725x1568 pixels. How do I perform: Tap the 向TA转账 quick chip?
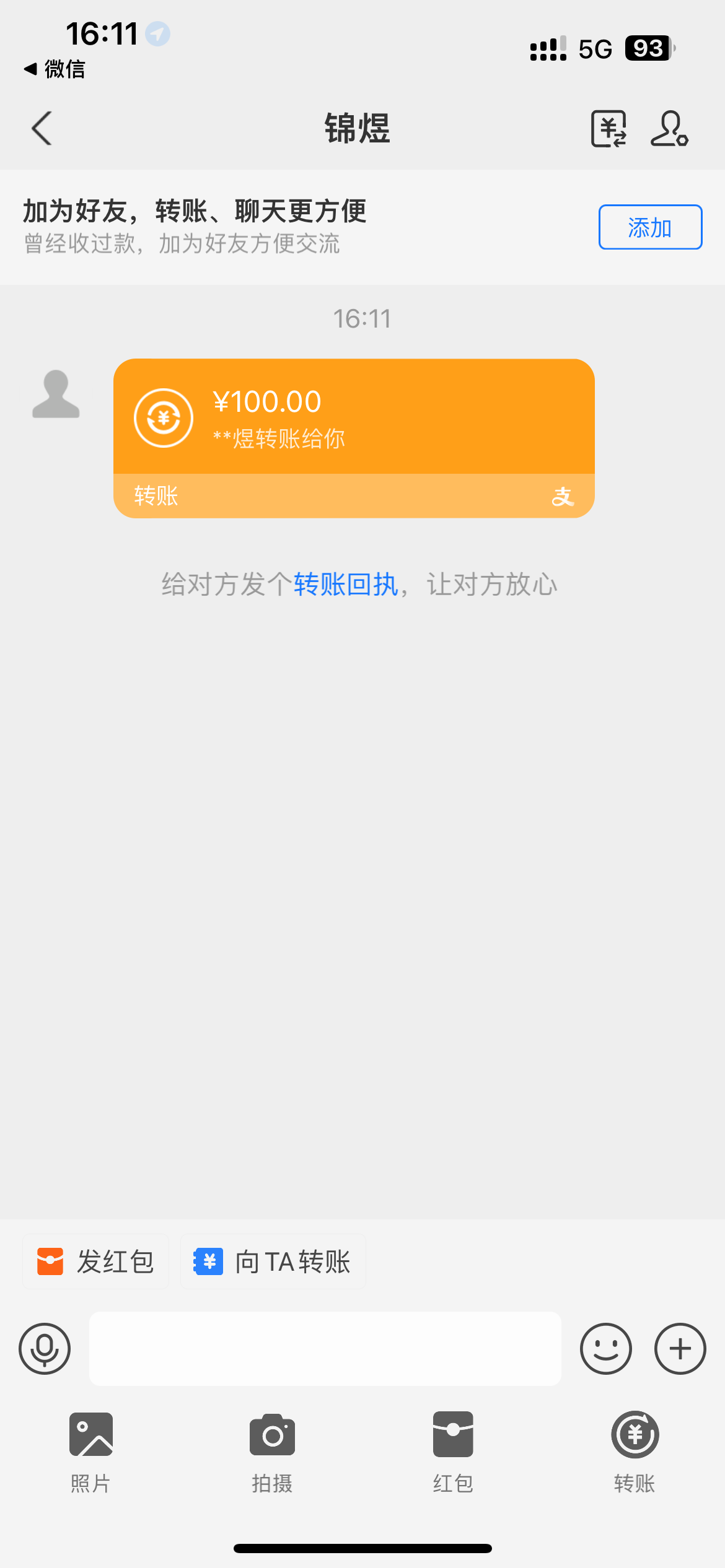pyautogui.click(x=273, y=1261)
